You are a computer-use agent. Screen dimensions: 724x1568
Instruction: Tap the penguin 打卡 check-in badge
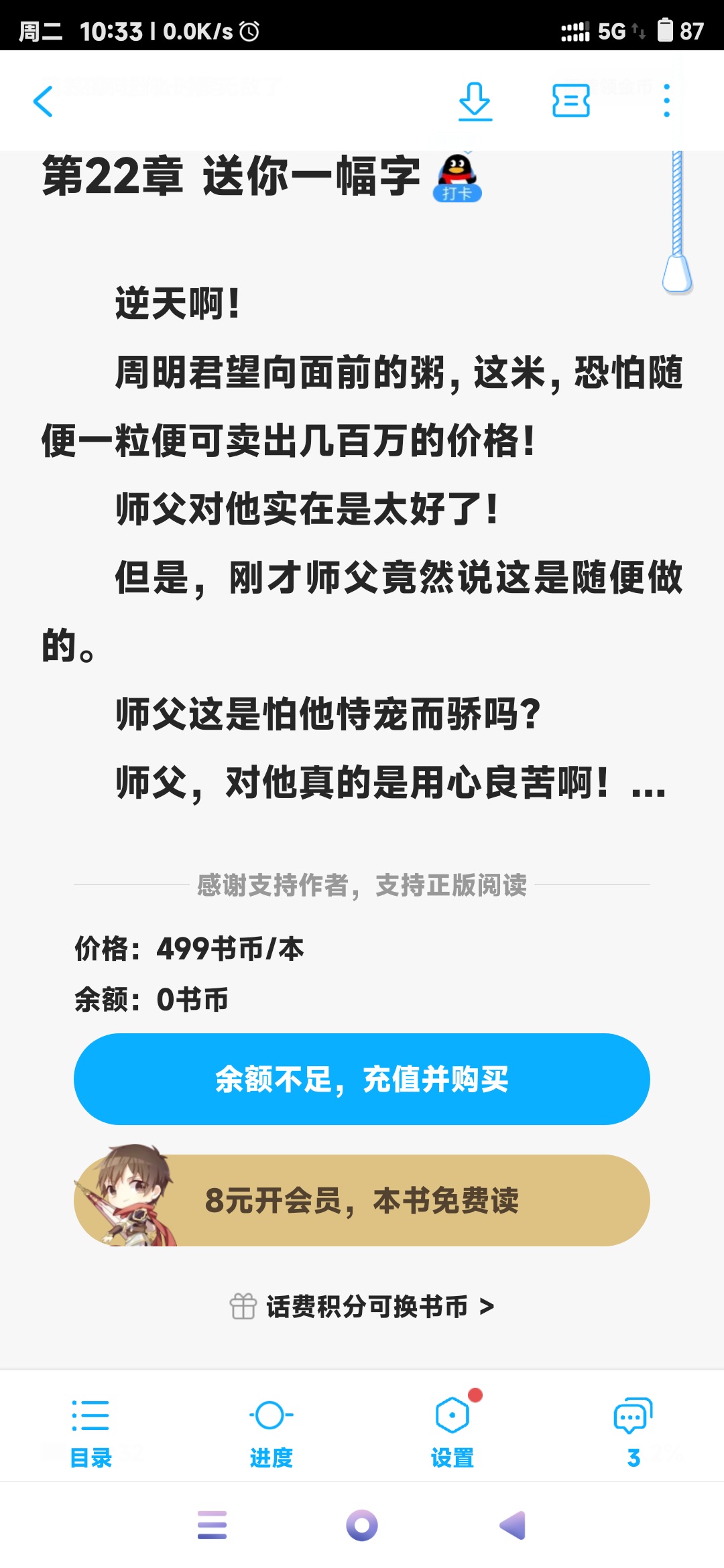pyautogui.click(x=458, y=178)
